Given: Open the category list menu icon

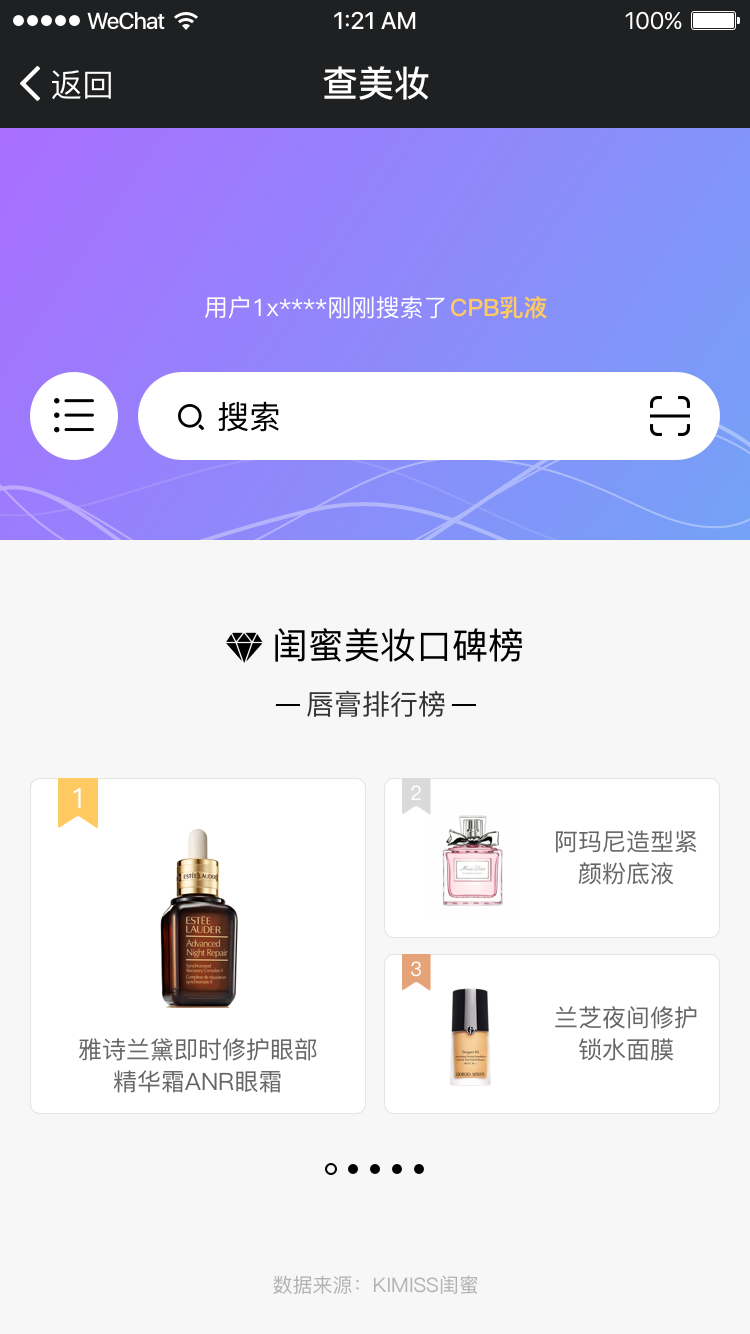Looking at the screenshot, I should (74, 416).
